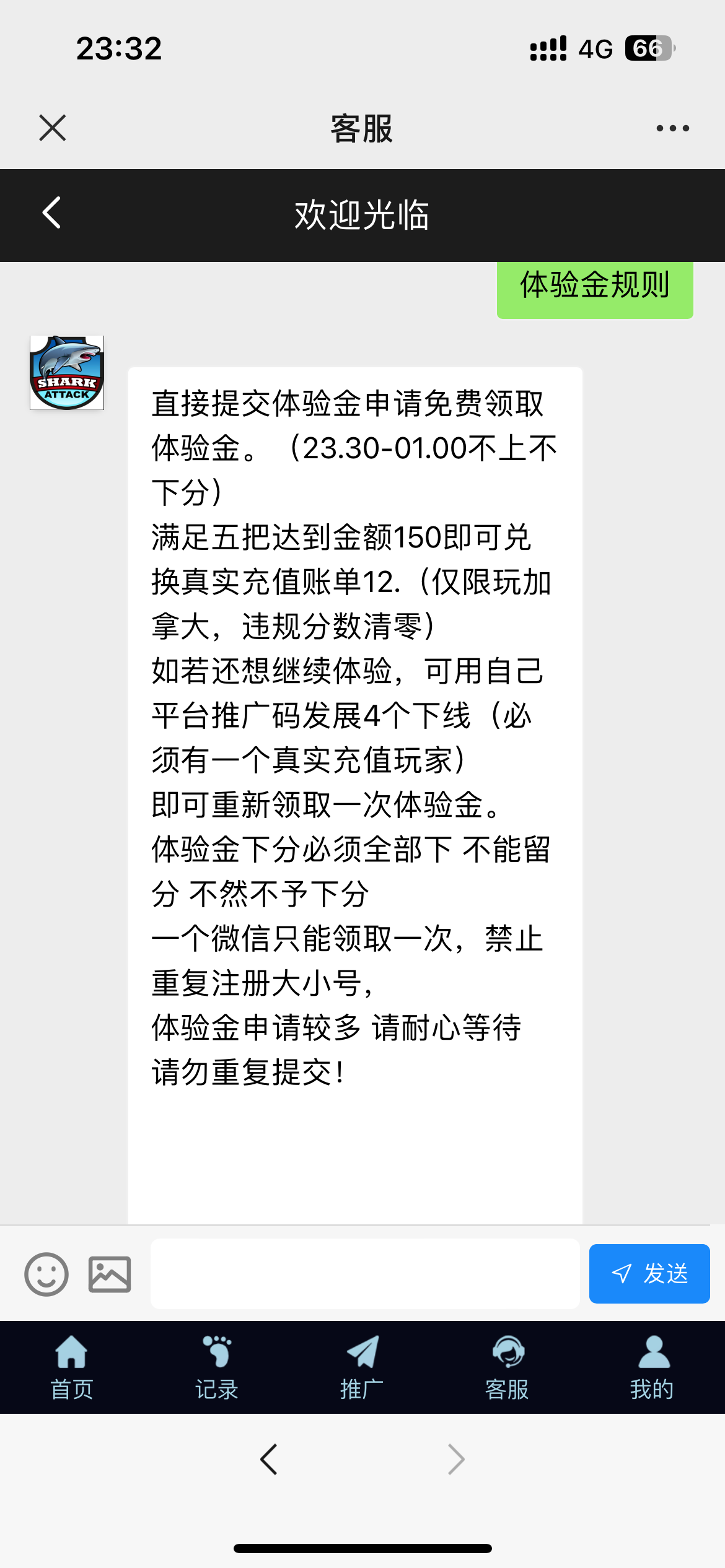This screenshot has height=1568, width=725.
Task: Tap the browser forward arrow at the bottom
Action: pyautogui.click(x=456, y=1460)
